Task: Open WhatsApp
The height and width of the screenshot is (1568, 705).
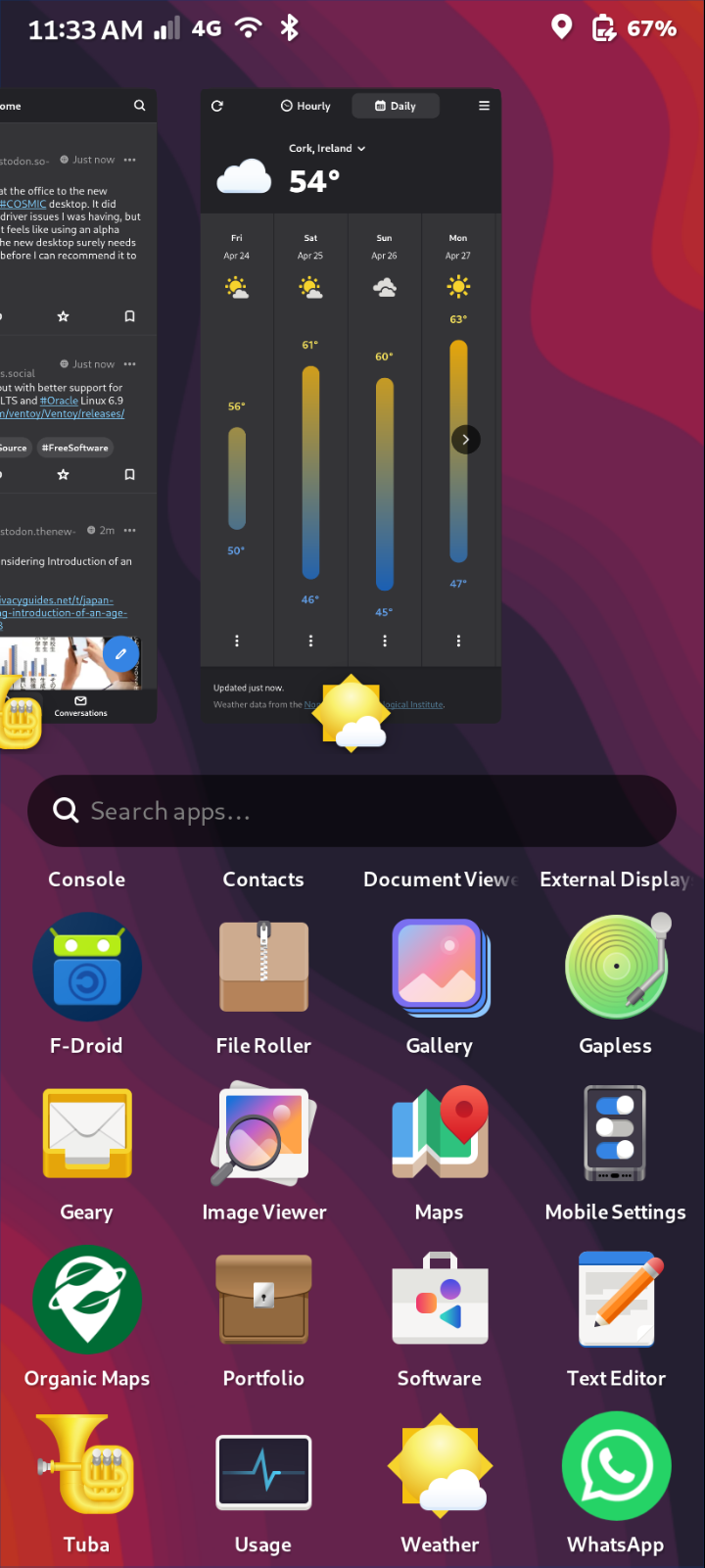Action: [x=616, y=1466]
